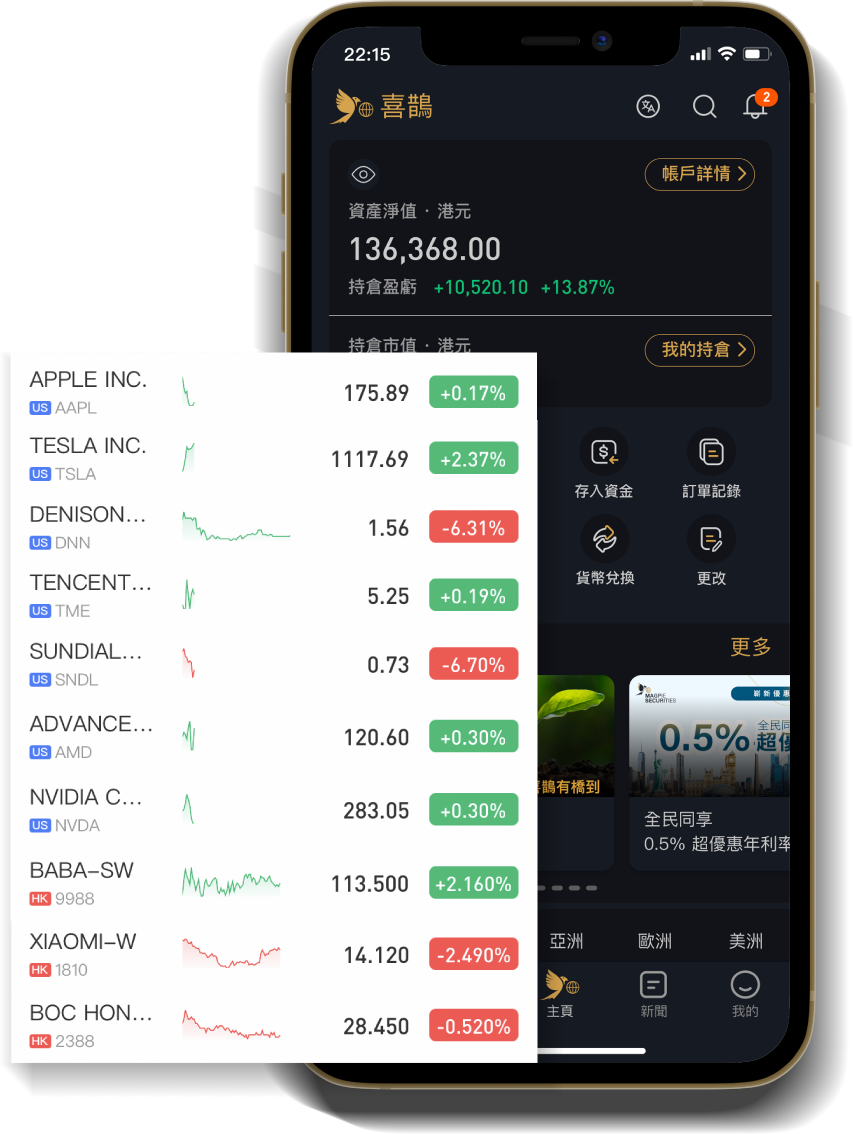
Task: Open the 訂單記錄 order records icon
Action: [711, 451]
